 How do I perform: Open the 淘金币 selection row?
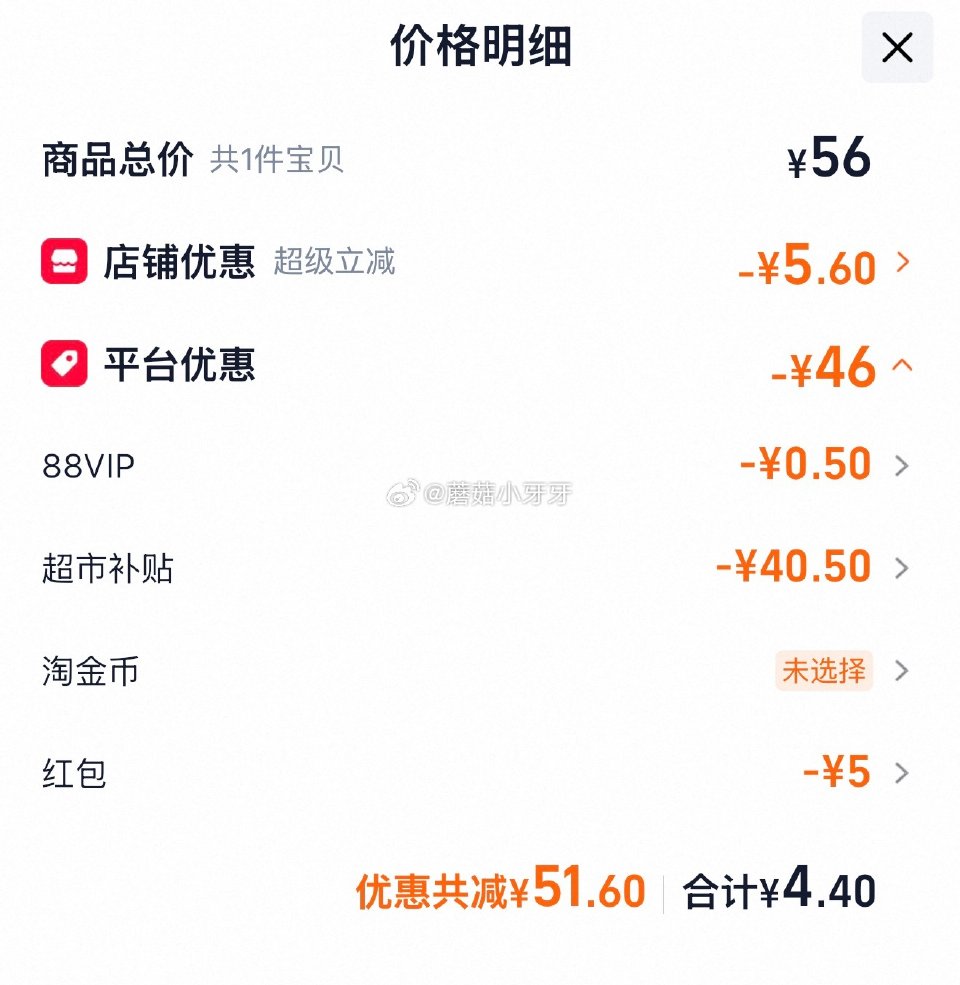pos(903,672)
